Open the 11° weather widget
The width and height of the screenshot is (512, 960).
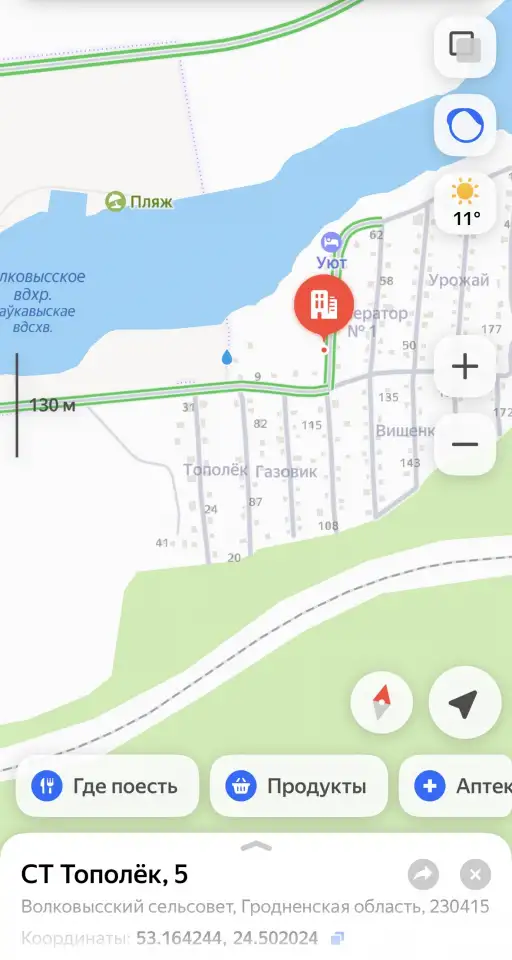pyautogui.click(x=465, y=203)
